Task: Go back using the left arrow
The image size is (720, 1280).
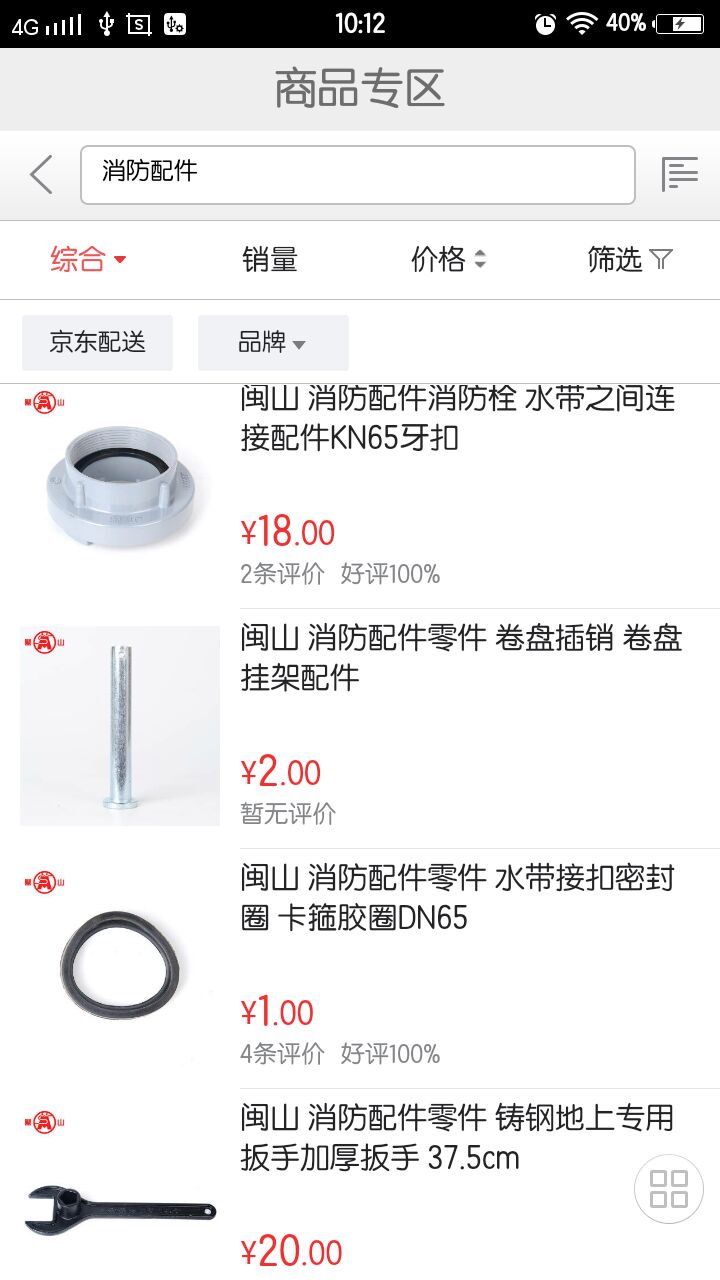Action: [41, 175]
